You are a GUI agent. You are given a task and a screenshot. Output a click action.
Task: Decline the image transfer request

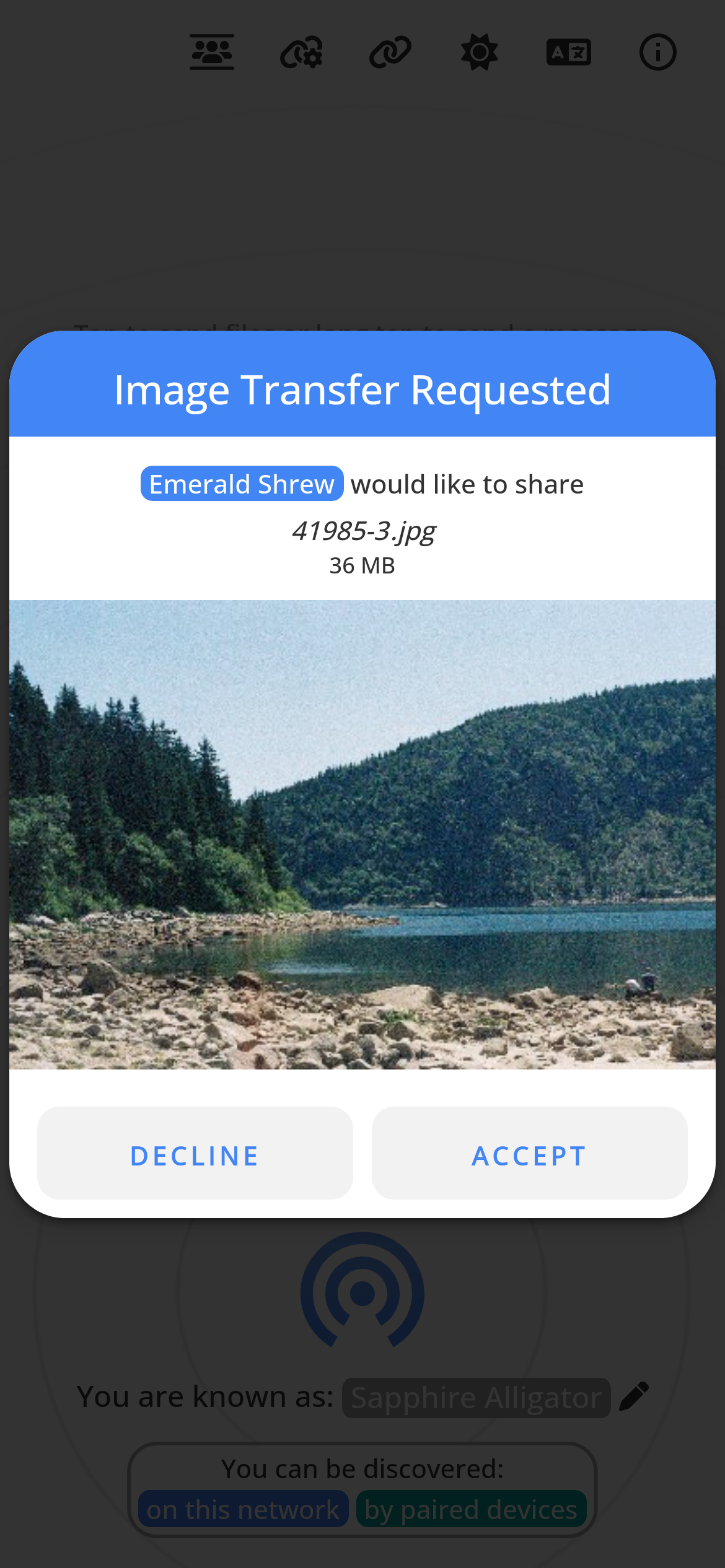pos(195,1155)
